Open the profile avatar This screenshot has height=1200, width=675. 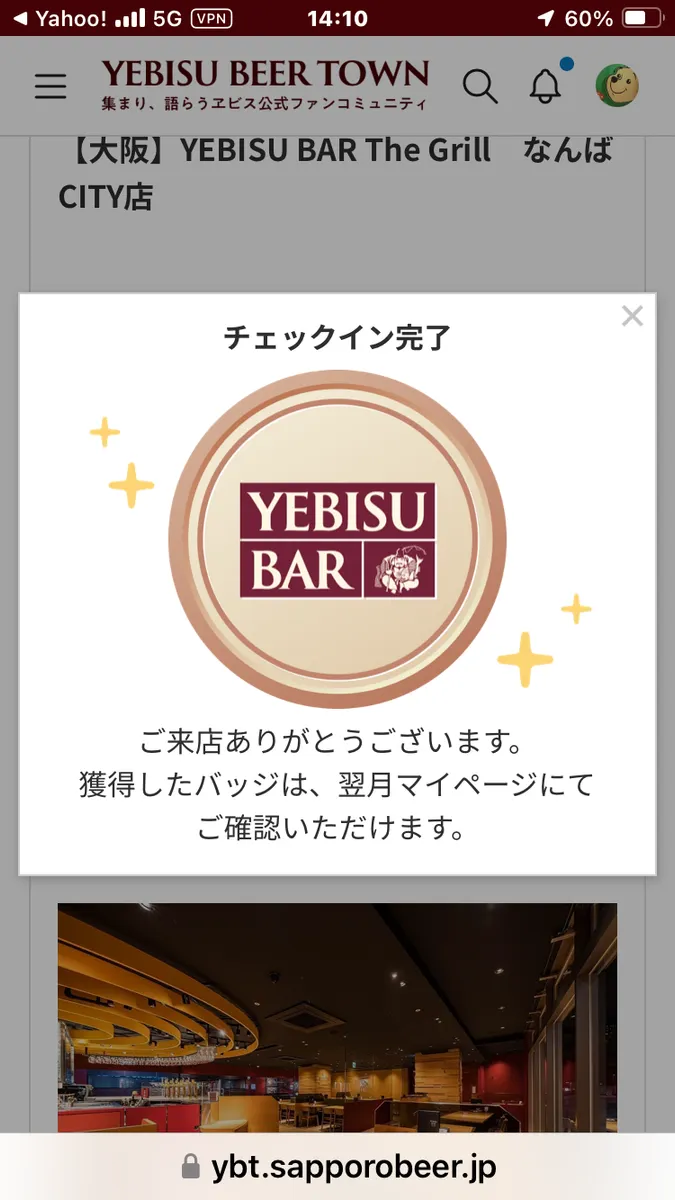617,86
